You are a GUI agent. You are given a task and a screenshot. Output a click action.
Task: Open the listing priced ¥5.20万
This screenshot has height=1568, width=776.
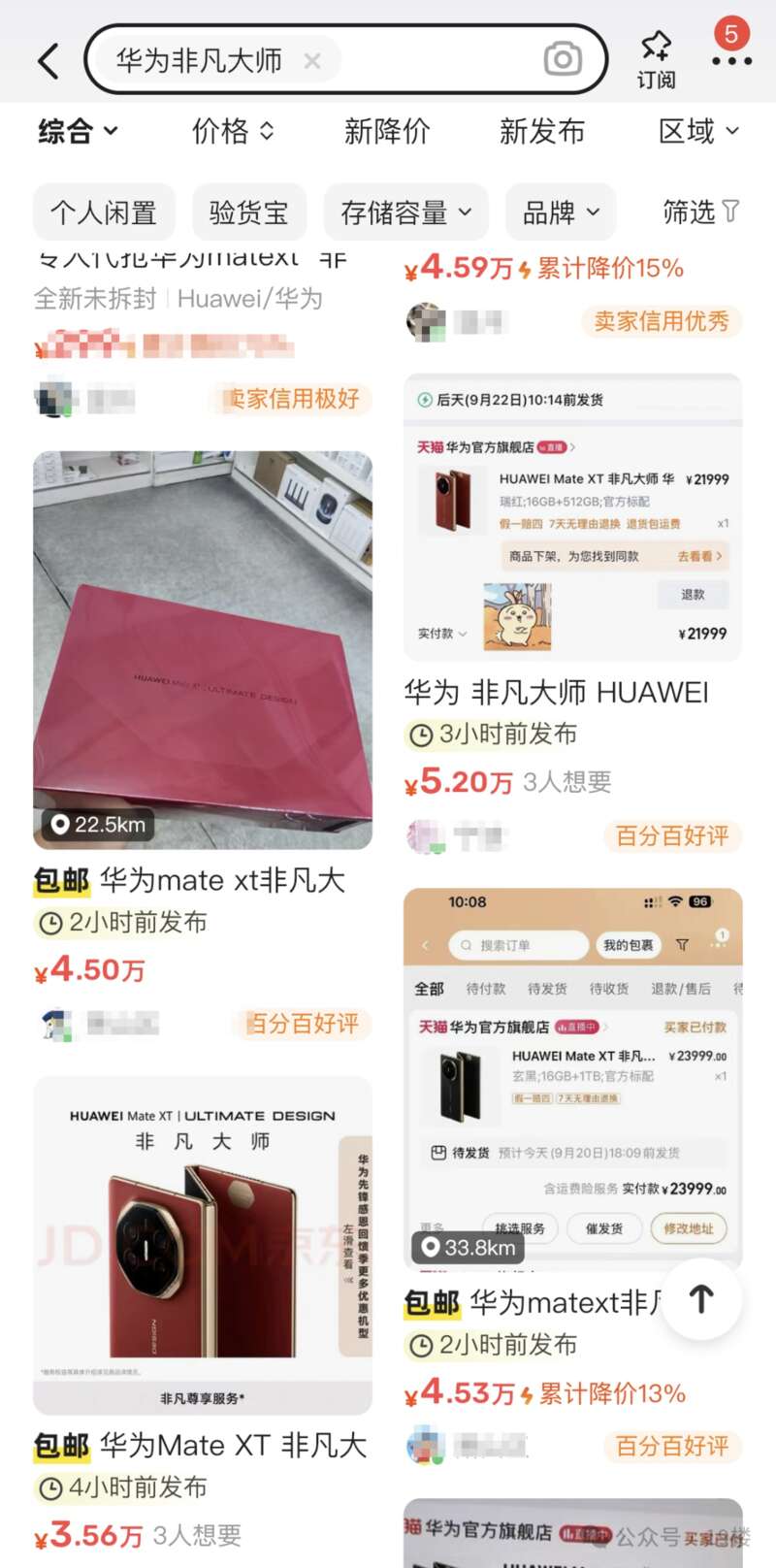coord(572,518)
